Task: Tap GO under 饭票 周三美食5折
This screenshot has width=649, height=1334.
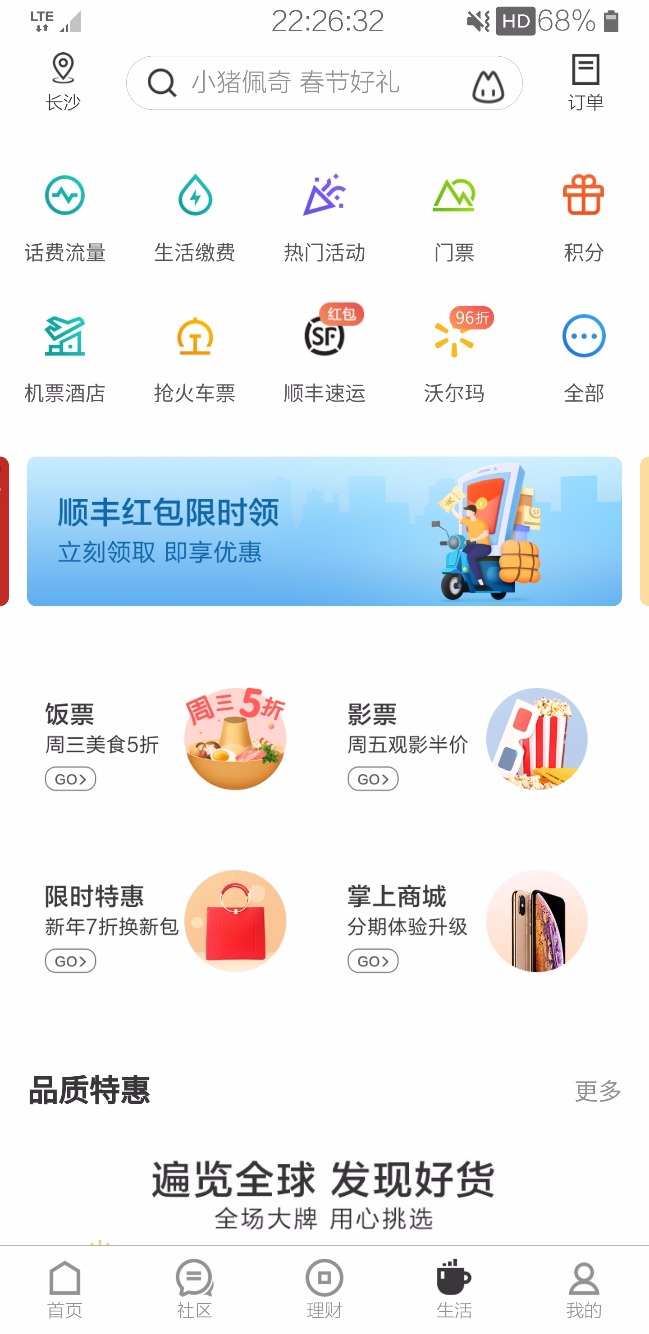Action: (x=70, y=779)
